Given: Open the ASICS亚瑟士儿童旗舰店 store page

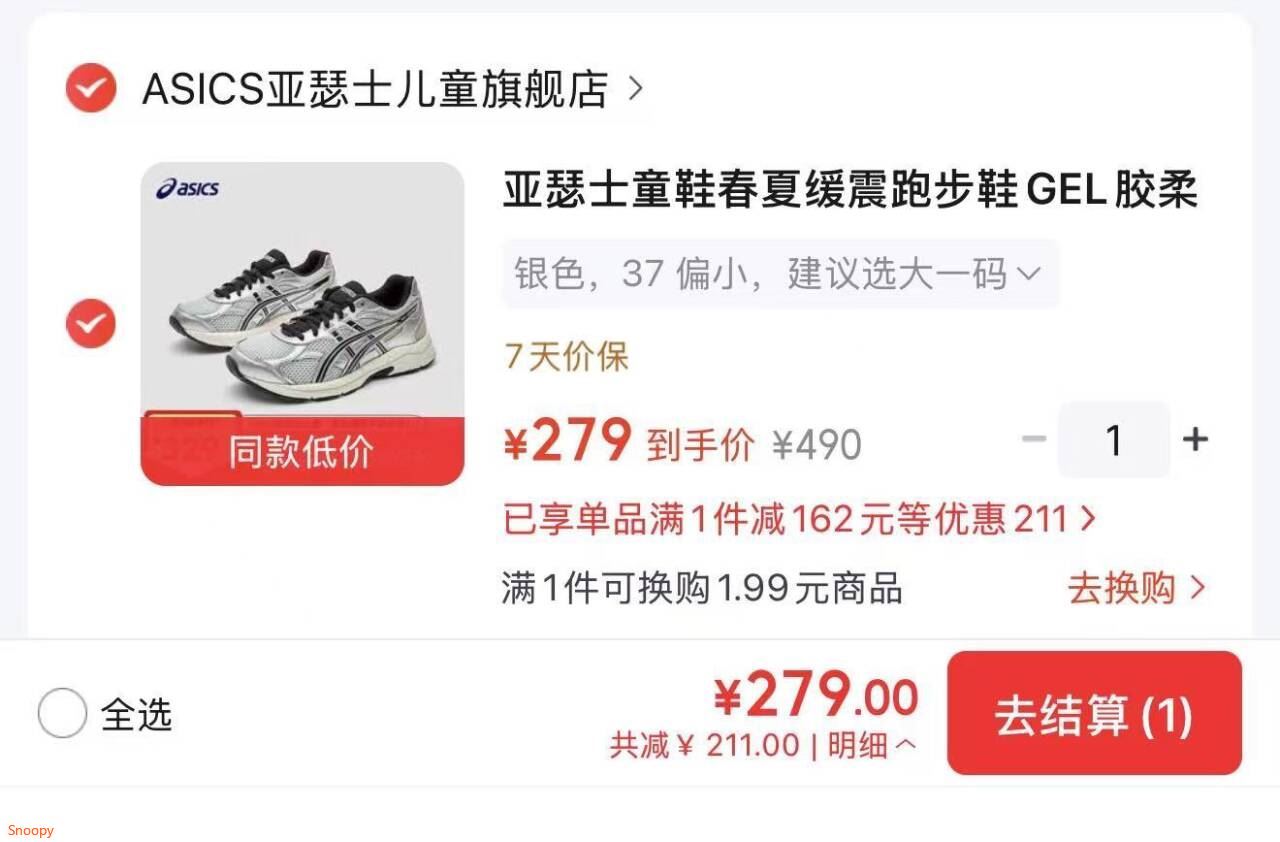Looking at the screenshot, I should click(x=392, y=89).
